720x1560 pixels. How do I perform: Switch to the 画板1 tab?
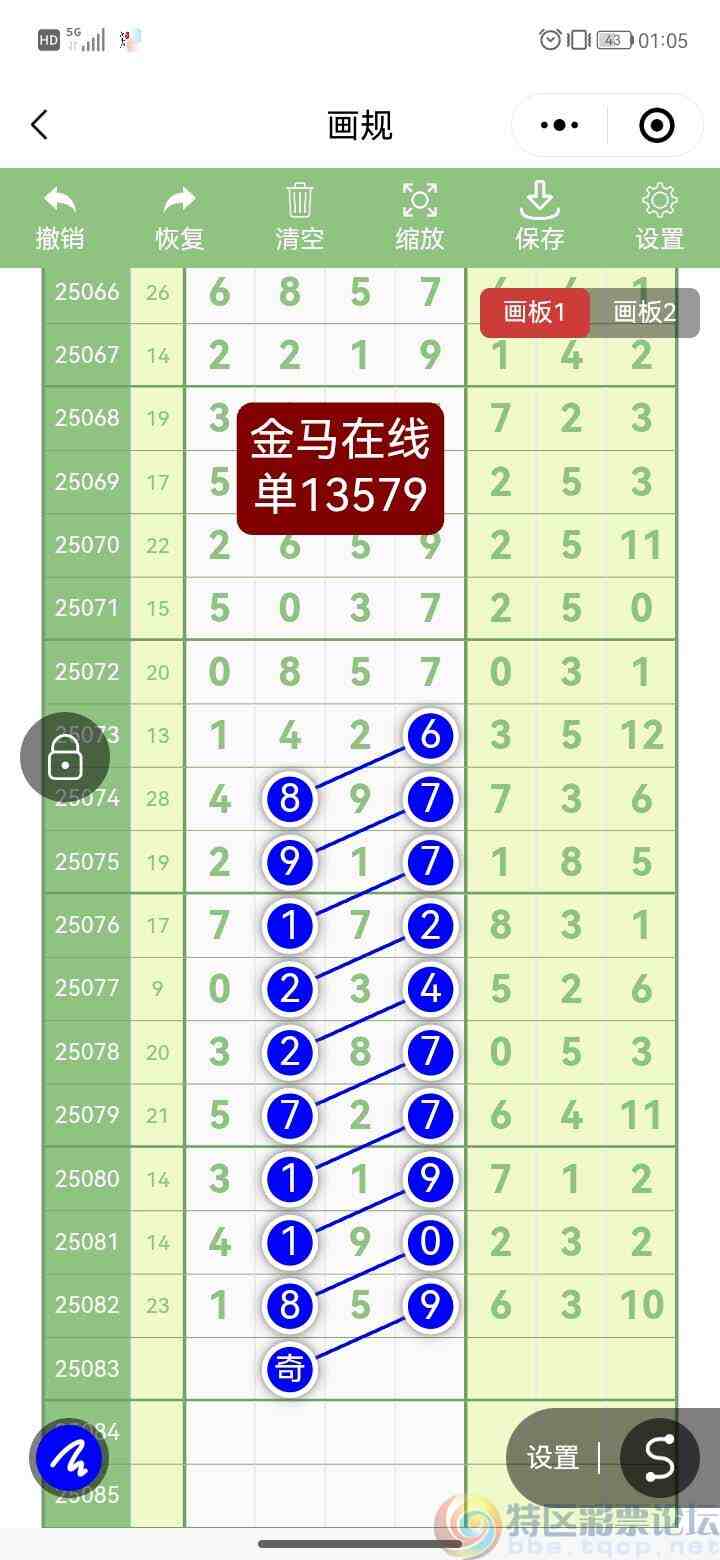coord(535,312)
